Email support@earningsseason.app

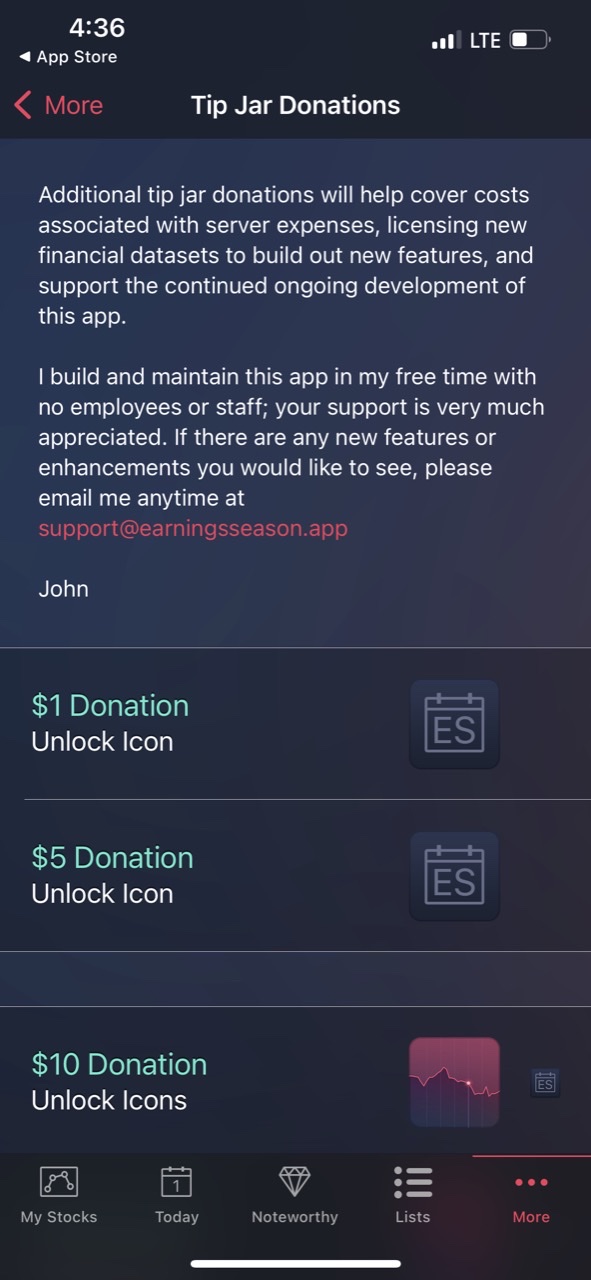(193, 528)
